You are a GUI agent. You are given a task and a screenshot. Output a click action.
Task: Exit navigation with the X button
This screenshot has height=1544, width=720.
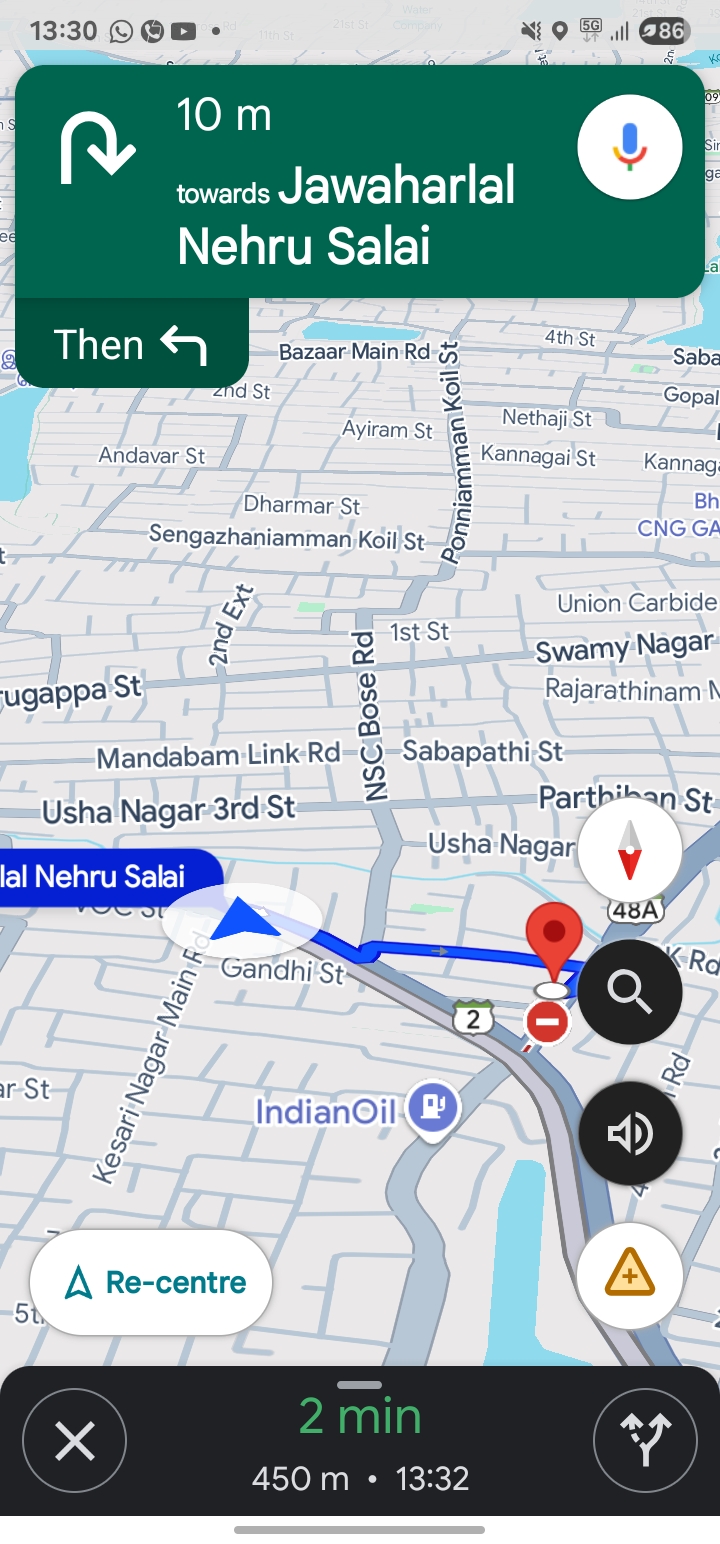pos(75,1441)
